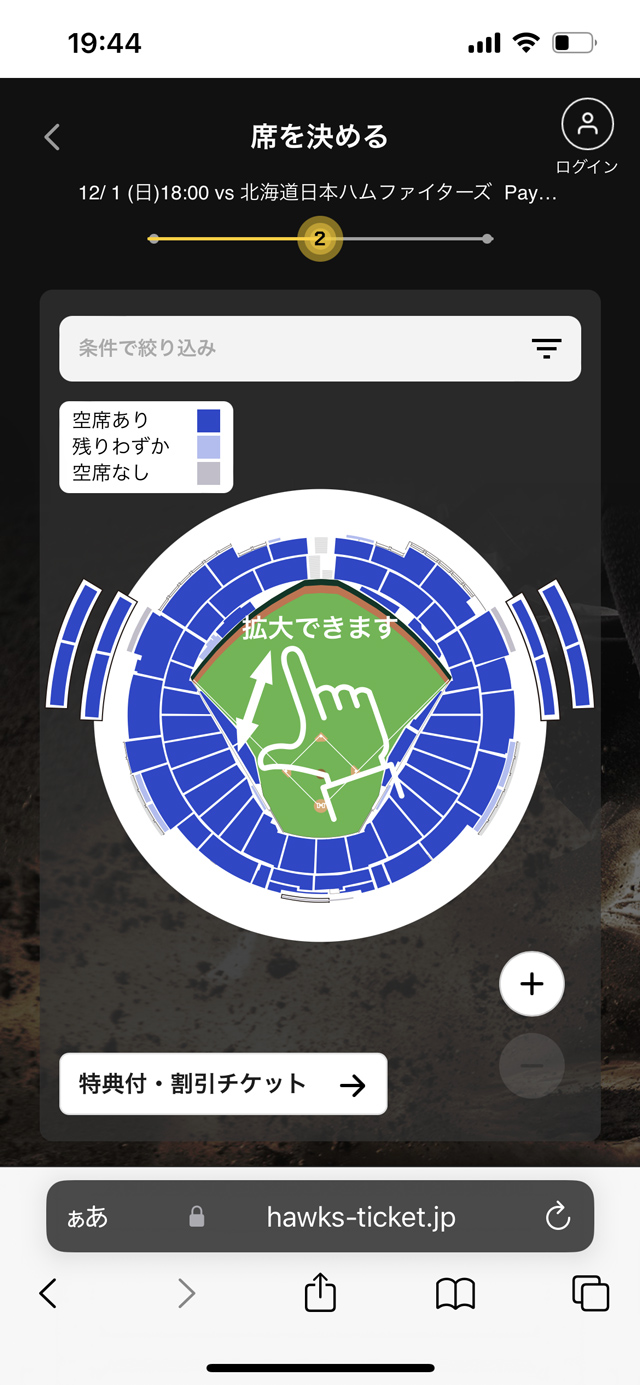The width and height of the screenshot is (640, 1385).
Task: Go back using the header arrow
Action: (53, 137)
